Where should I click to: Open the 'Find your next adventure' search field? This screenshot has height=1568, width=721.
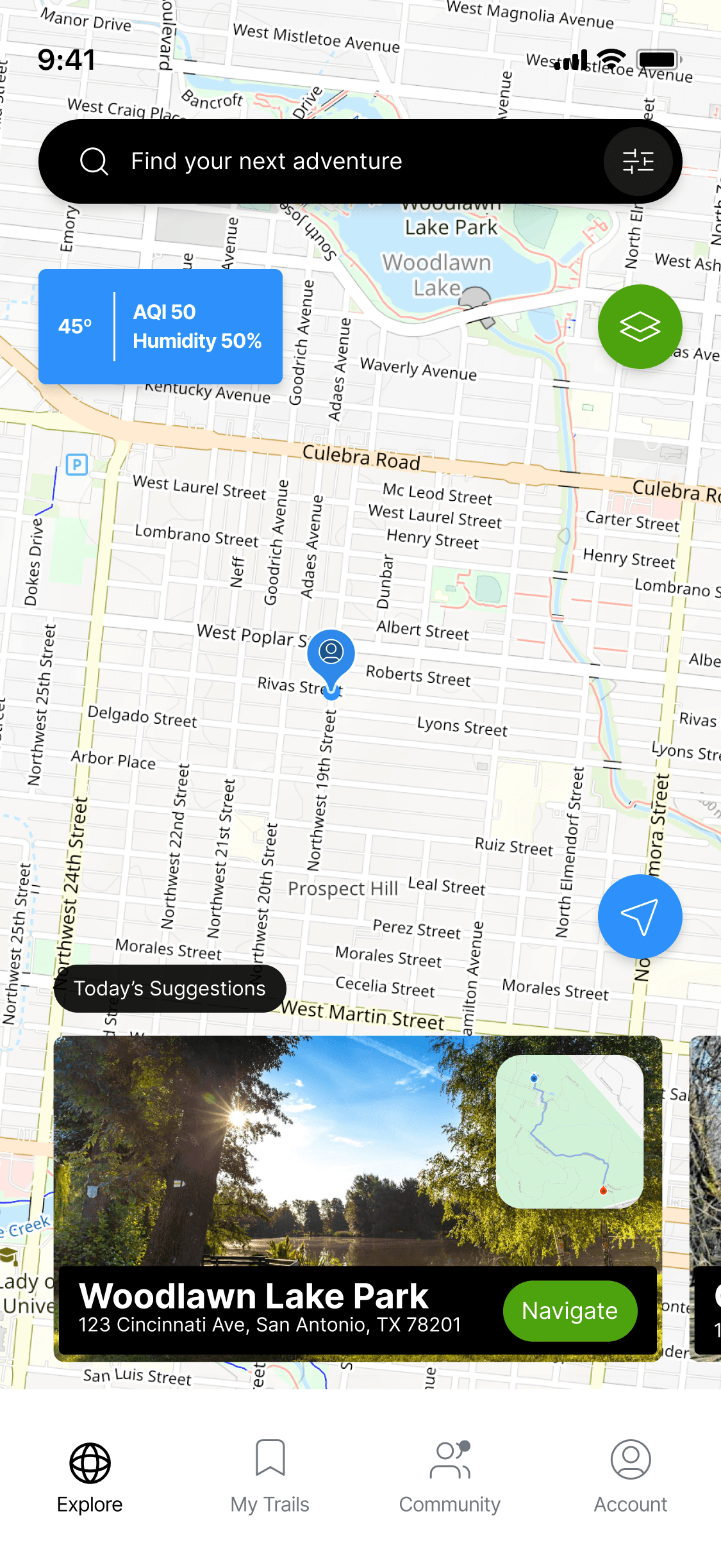(x=320, y=161)
